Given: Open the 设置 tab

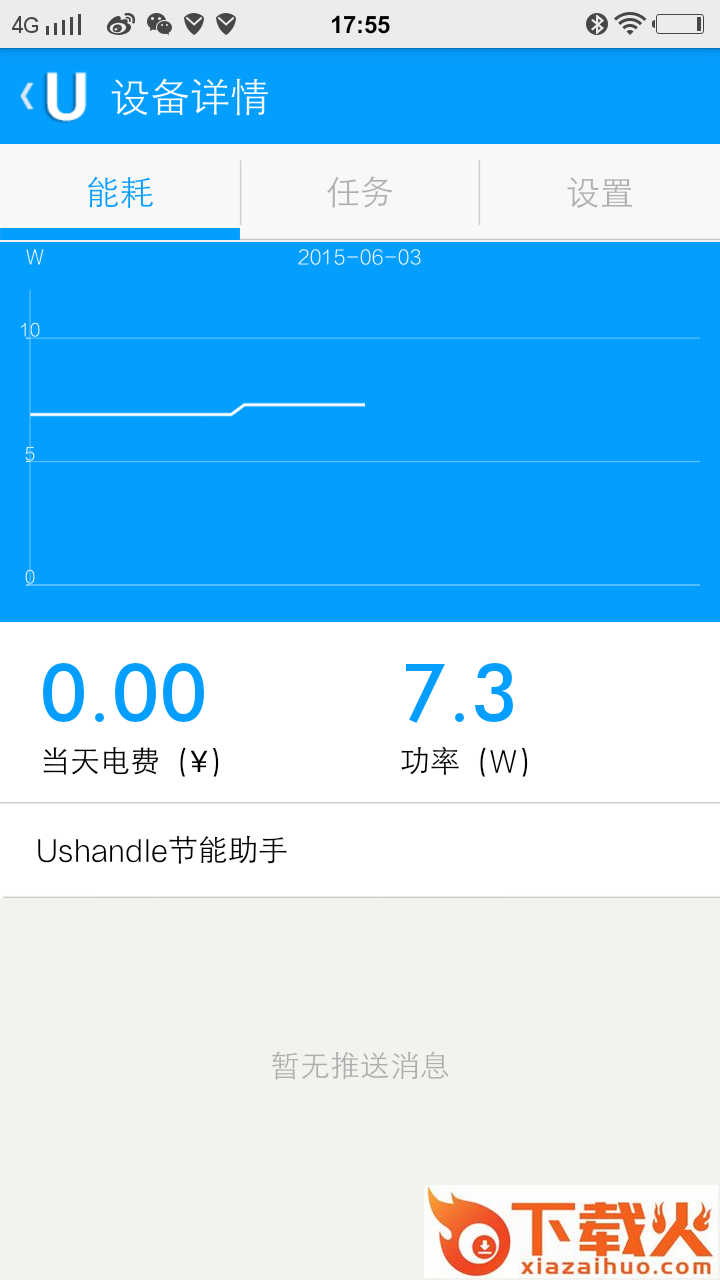Looking at the screenshot, I should [x=600, y=192].
